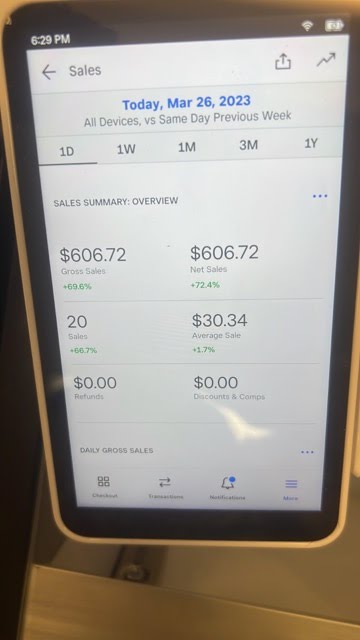Open Daily Gross Sales overflow menu
Viewport: 360px width, 640px height.
[x=307, y=452]
